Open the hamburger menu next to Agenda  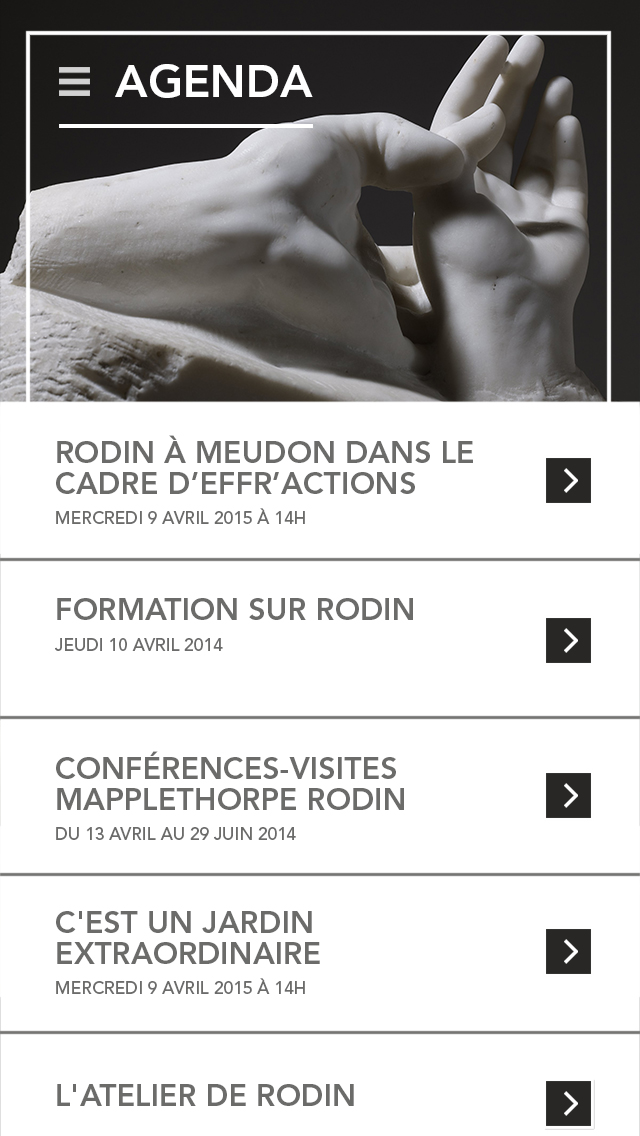[x=75, y=82]
